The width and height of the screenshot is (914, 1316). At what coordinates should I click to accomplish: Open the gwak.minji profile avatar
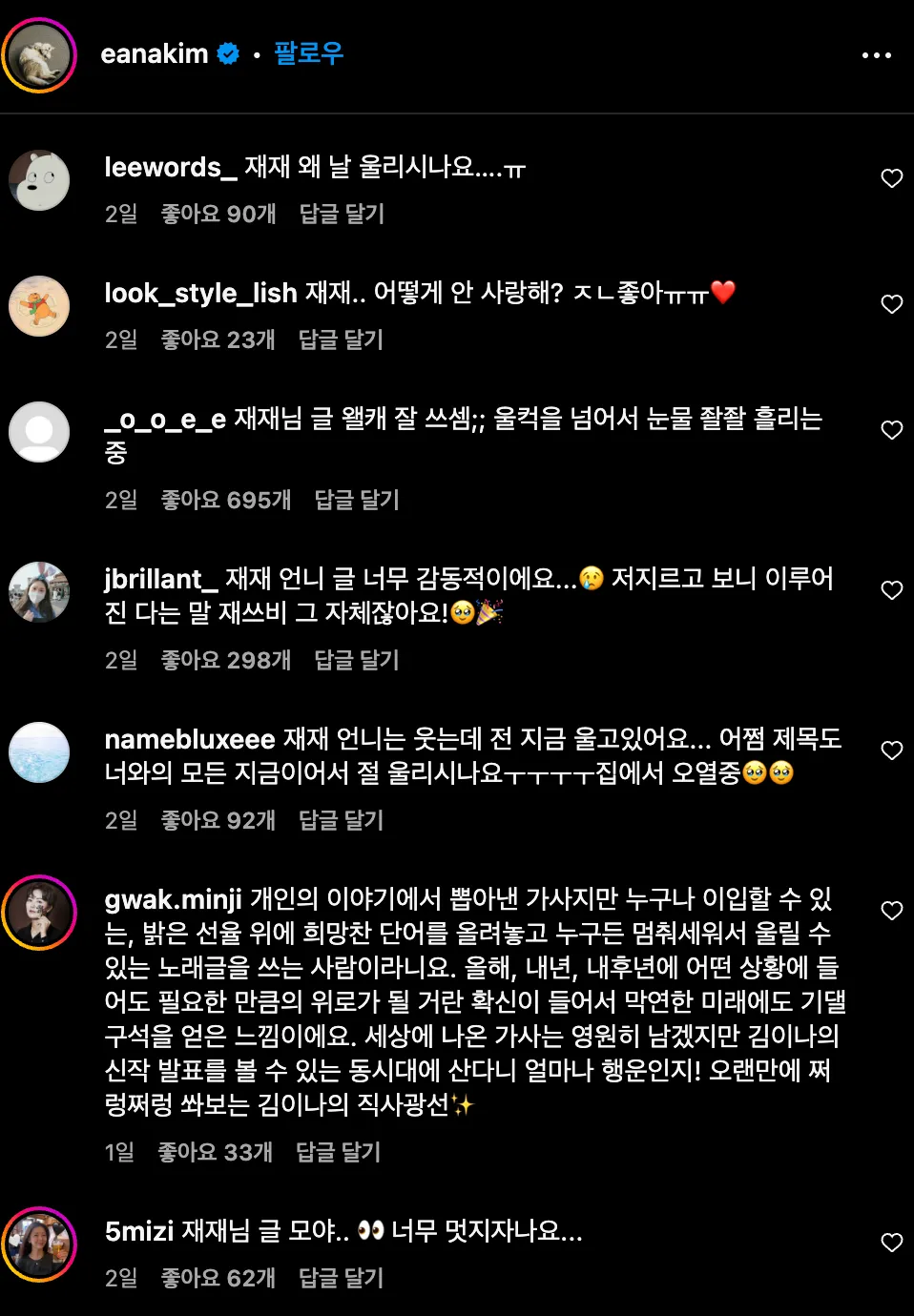[39, 913]
